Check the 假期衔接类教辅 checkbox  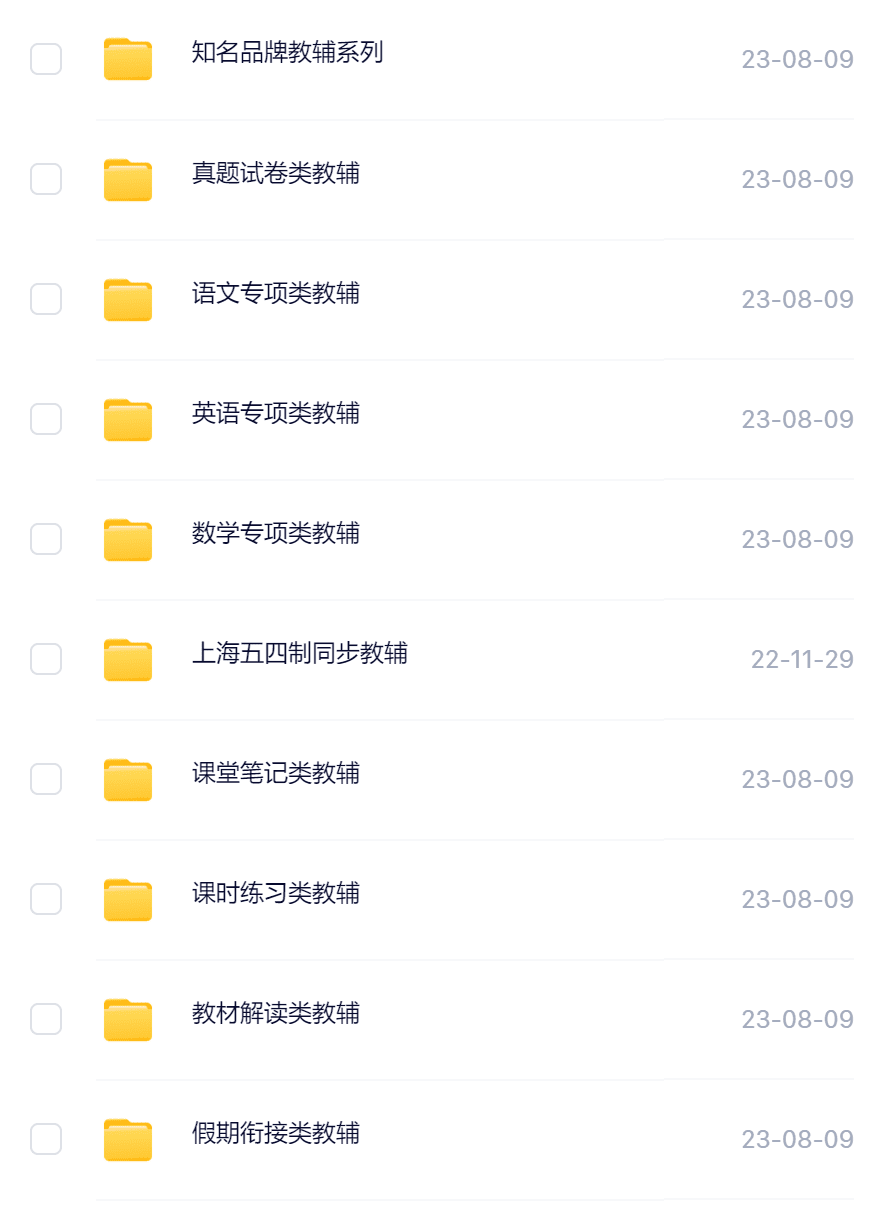[46, 1139]
